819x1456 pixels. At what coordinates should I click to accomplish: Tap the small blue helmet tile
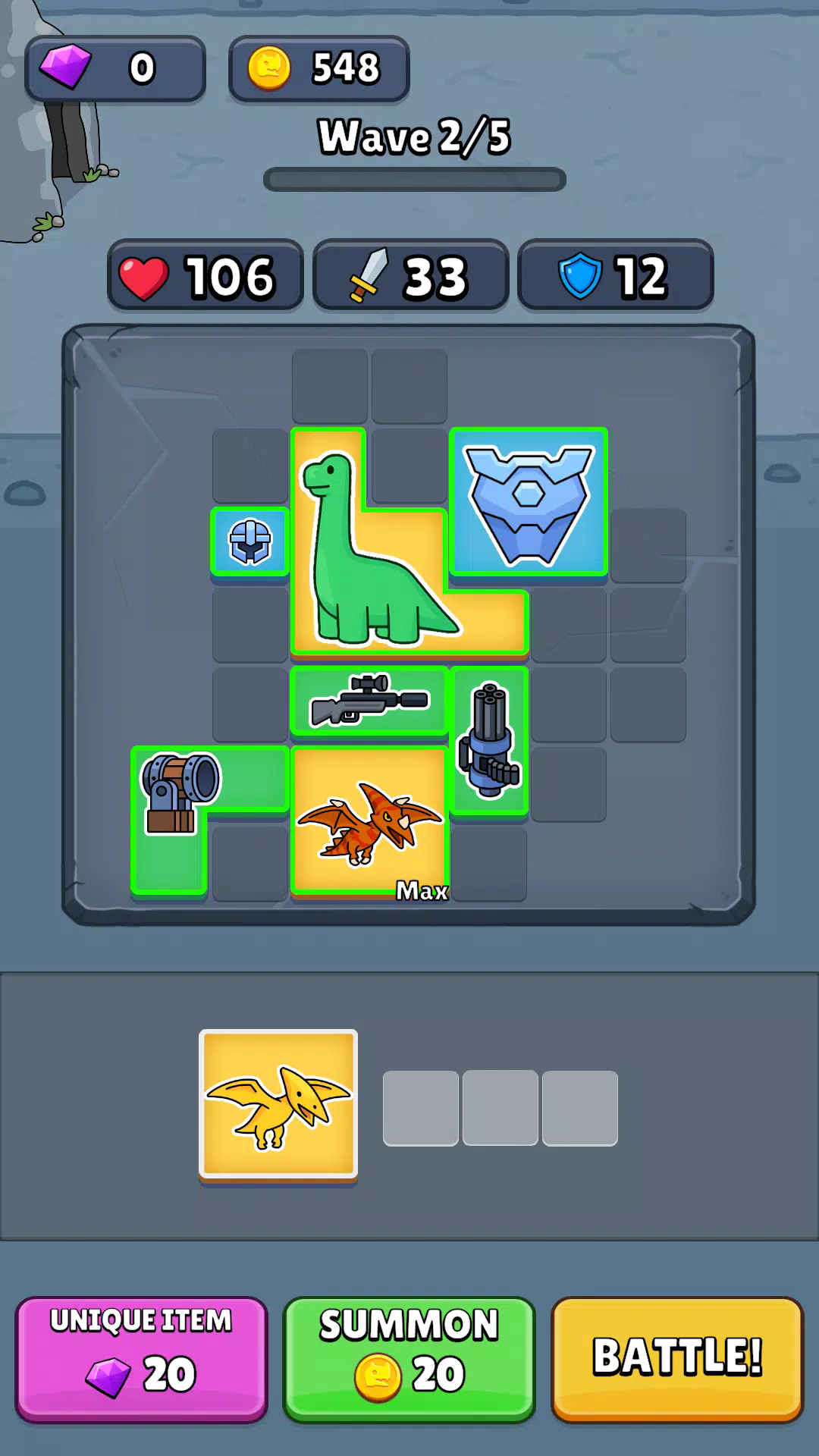click(x=249, y=541)
